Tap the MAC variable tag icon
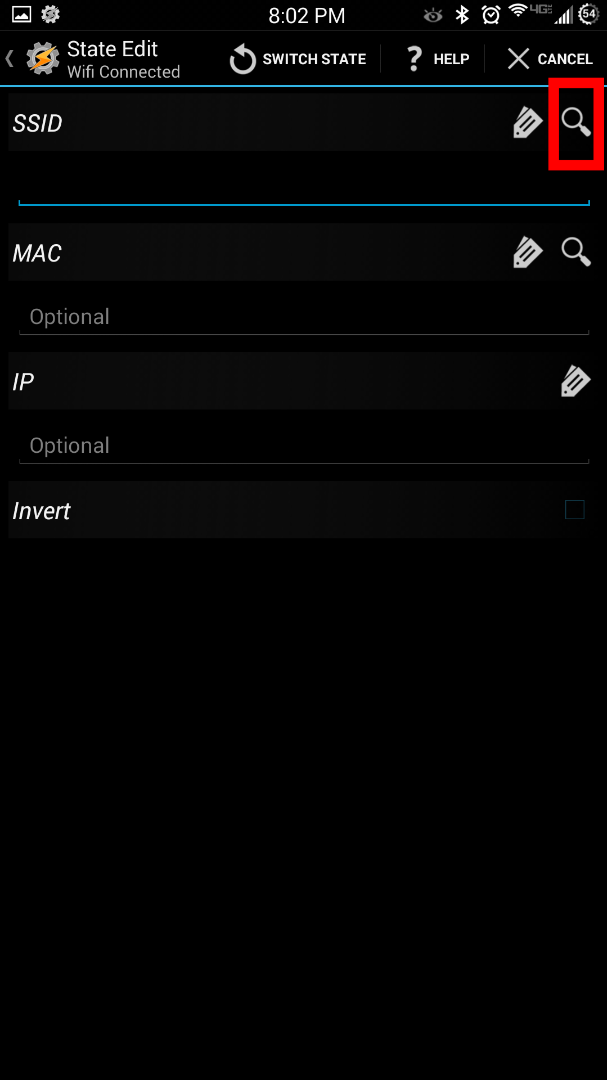607x1080 pixels. (x=527, y=252)
